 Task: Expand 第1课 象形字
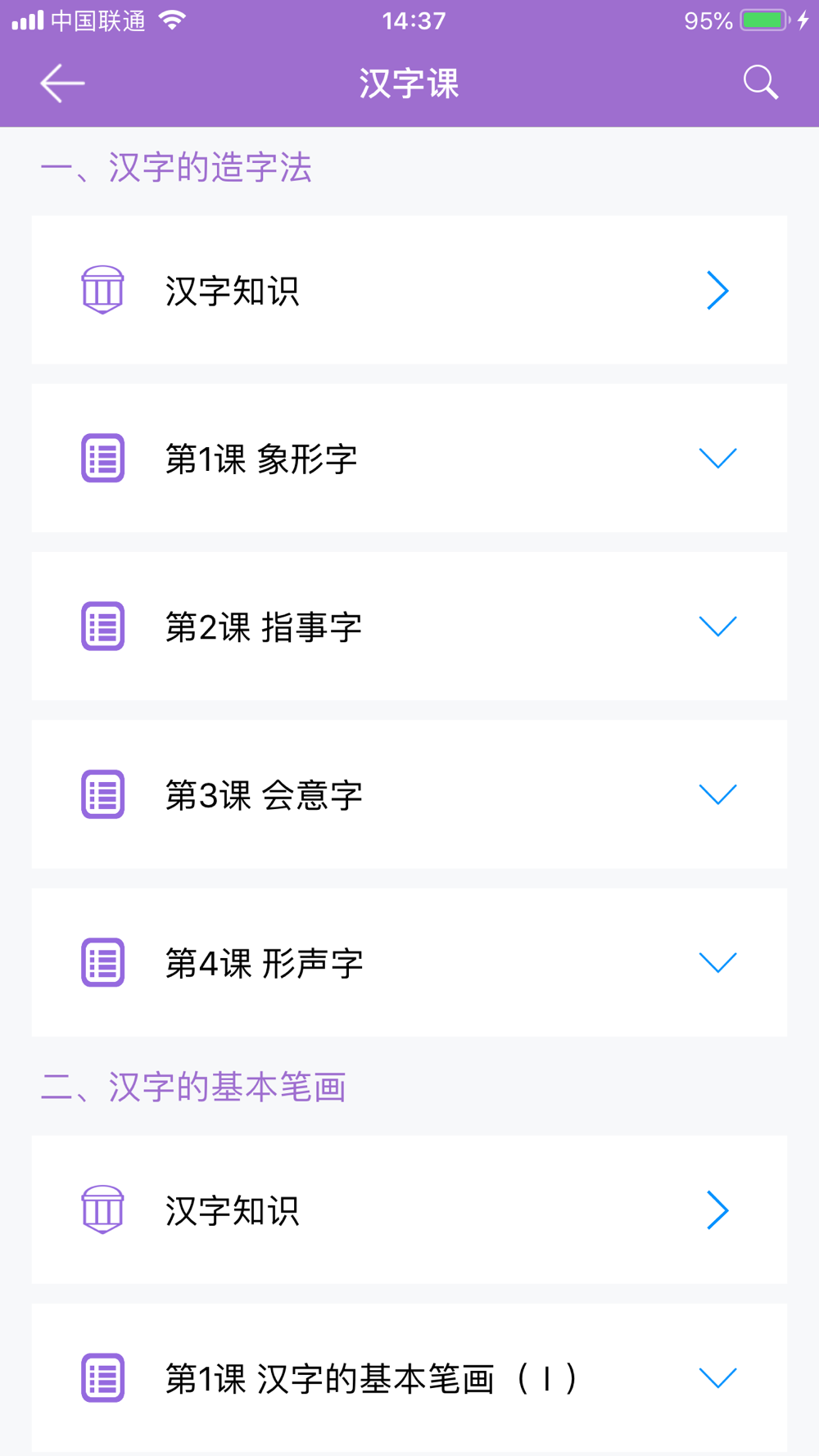coord(717,459)
